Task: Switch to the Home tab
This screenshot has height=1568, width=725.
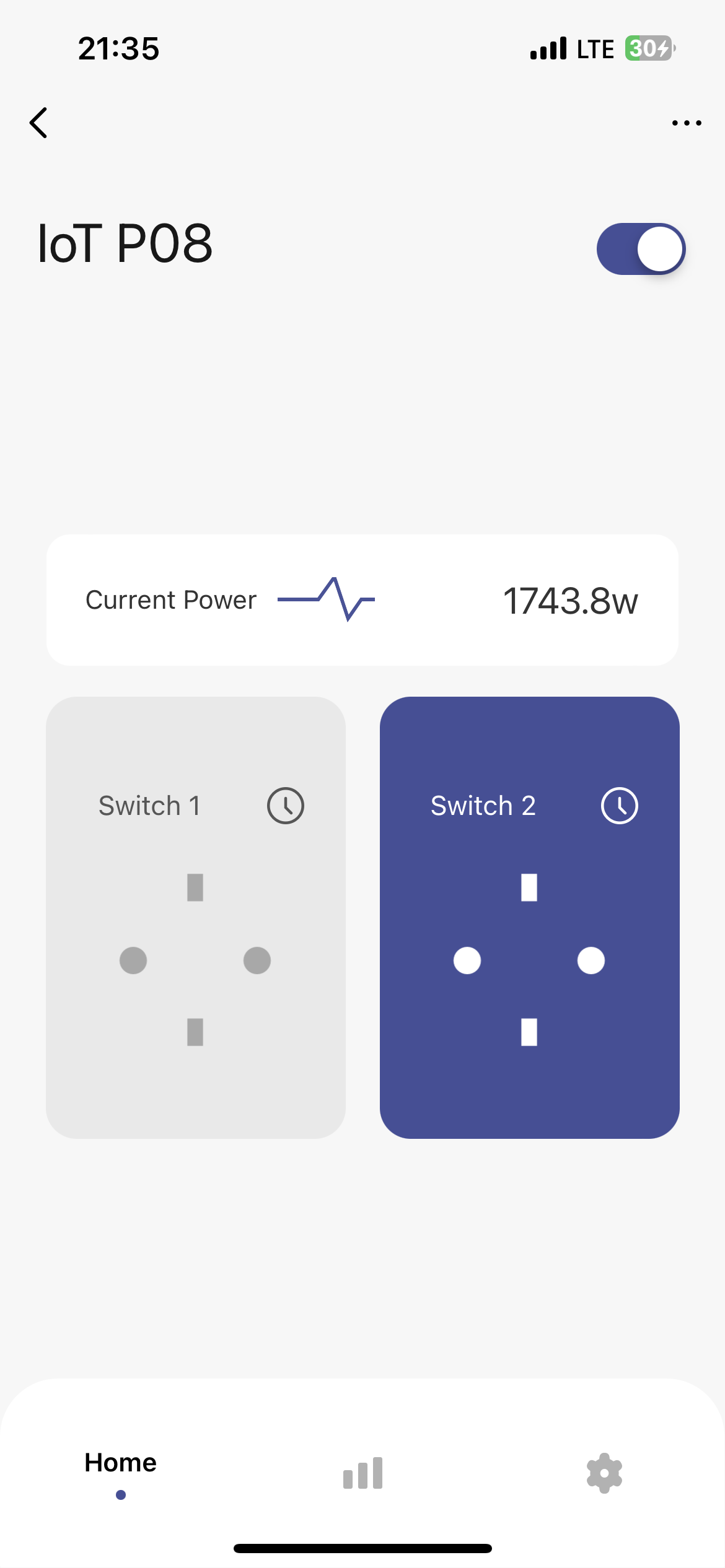Action: tap(121, 1471)
